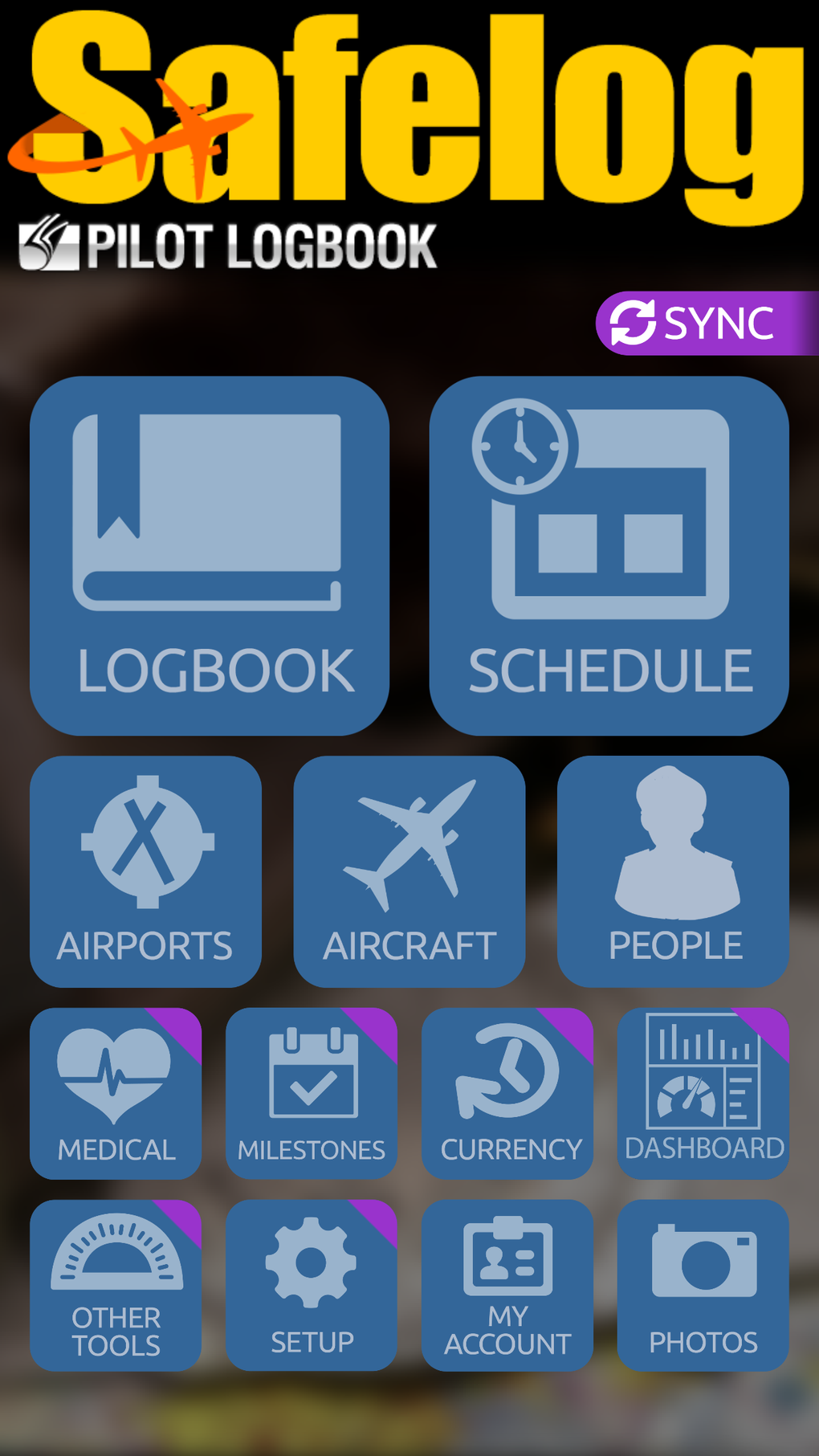Open the Milestones tracker

(x=312, y=1095)
